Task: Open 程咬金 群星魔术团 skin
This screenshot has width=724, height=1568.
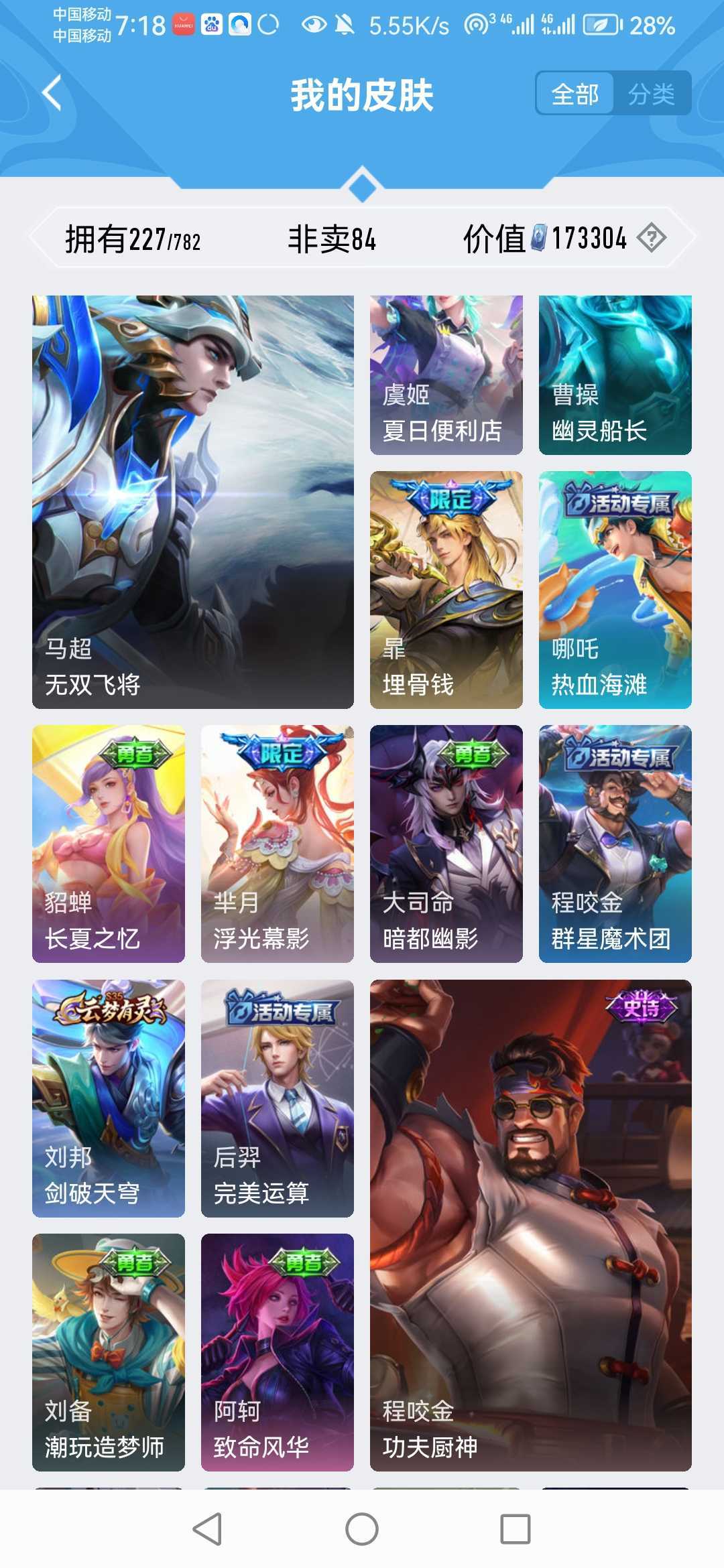Action: tap(615, 844)
